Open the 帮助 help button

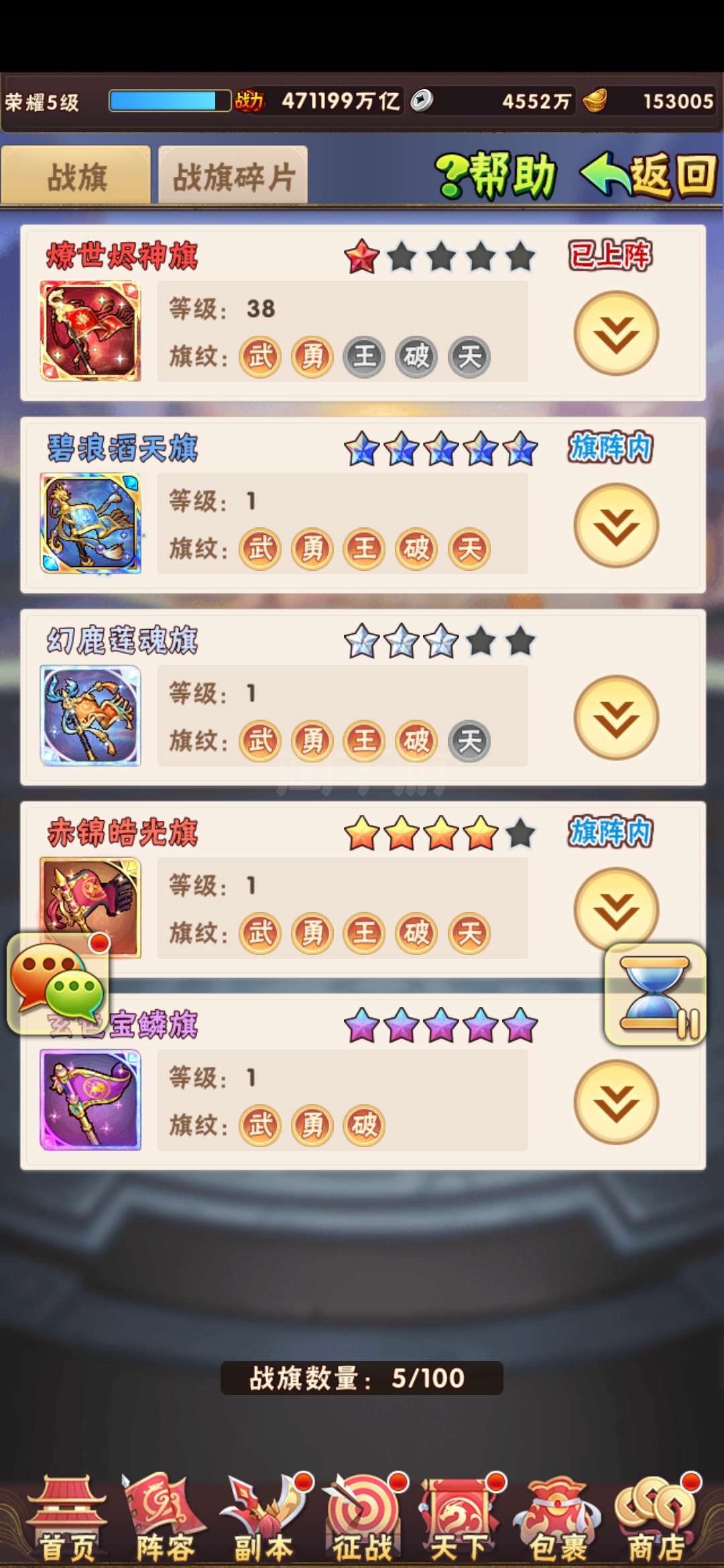click(x=497, y=176)
